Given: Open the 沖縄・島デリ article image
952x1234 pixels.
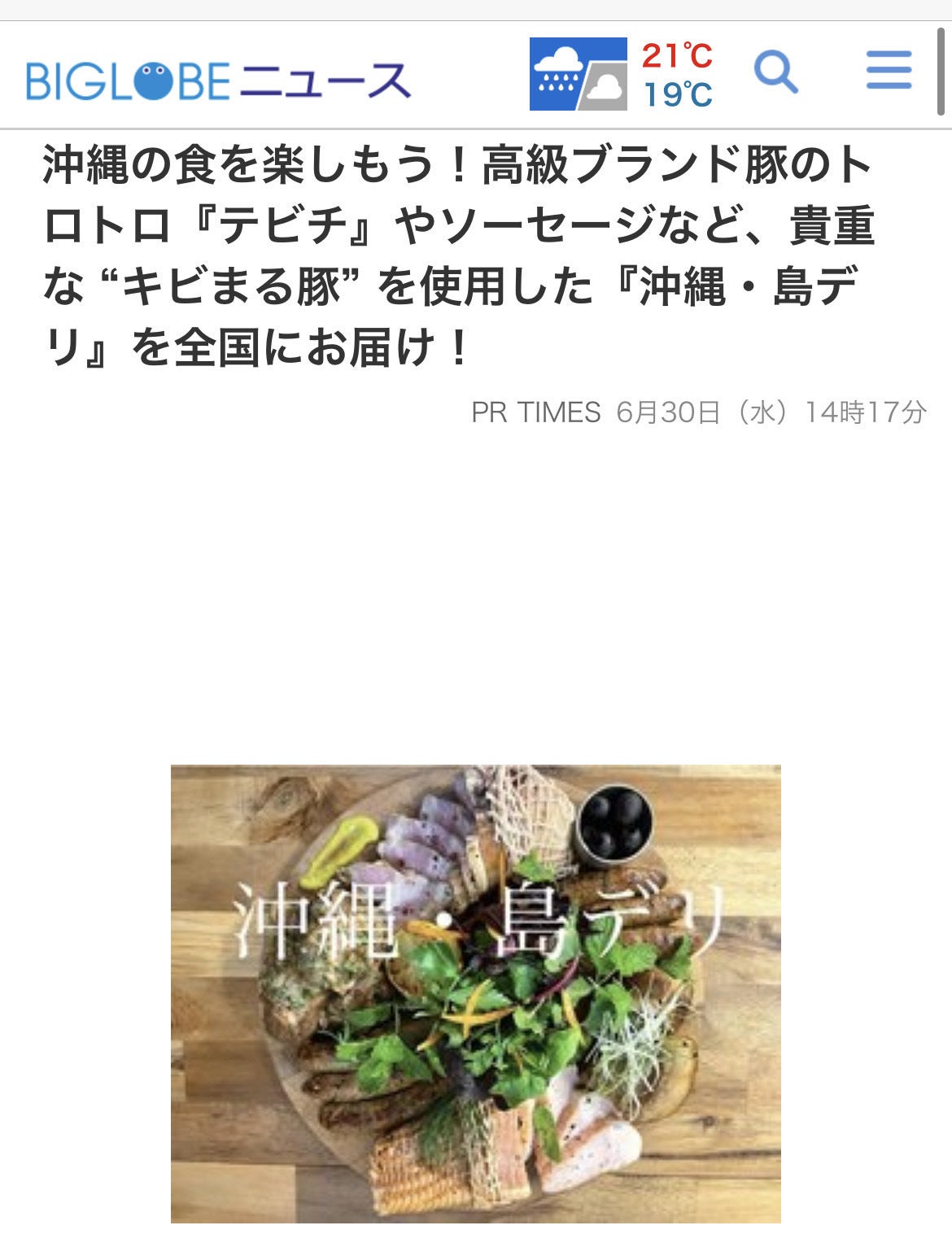Looking at the screenshot, I should coord(475,993).
